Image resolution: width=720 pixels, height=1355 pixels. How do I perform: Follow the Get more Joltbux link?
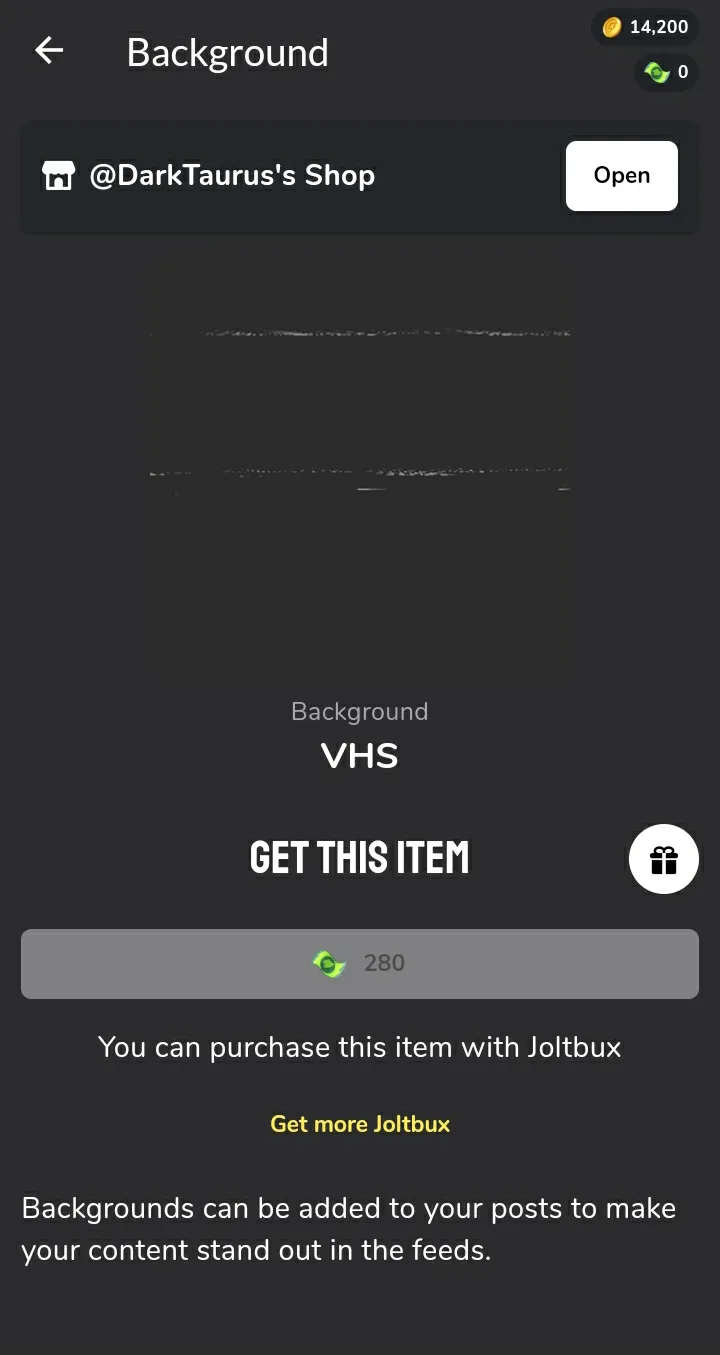(x=360, y=1124)
